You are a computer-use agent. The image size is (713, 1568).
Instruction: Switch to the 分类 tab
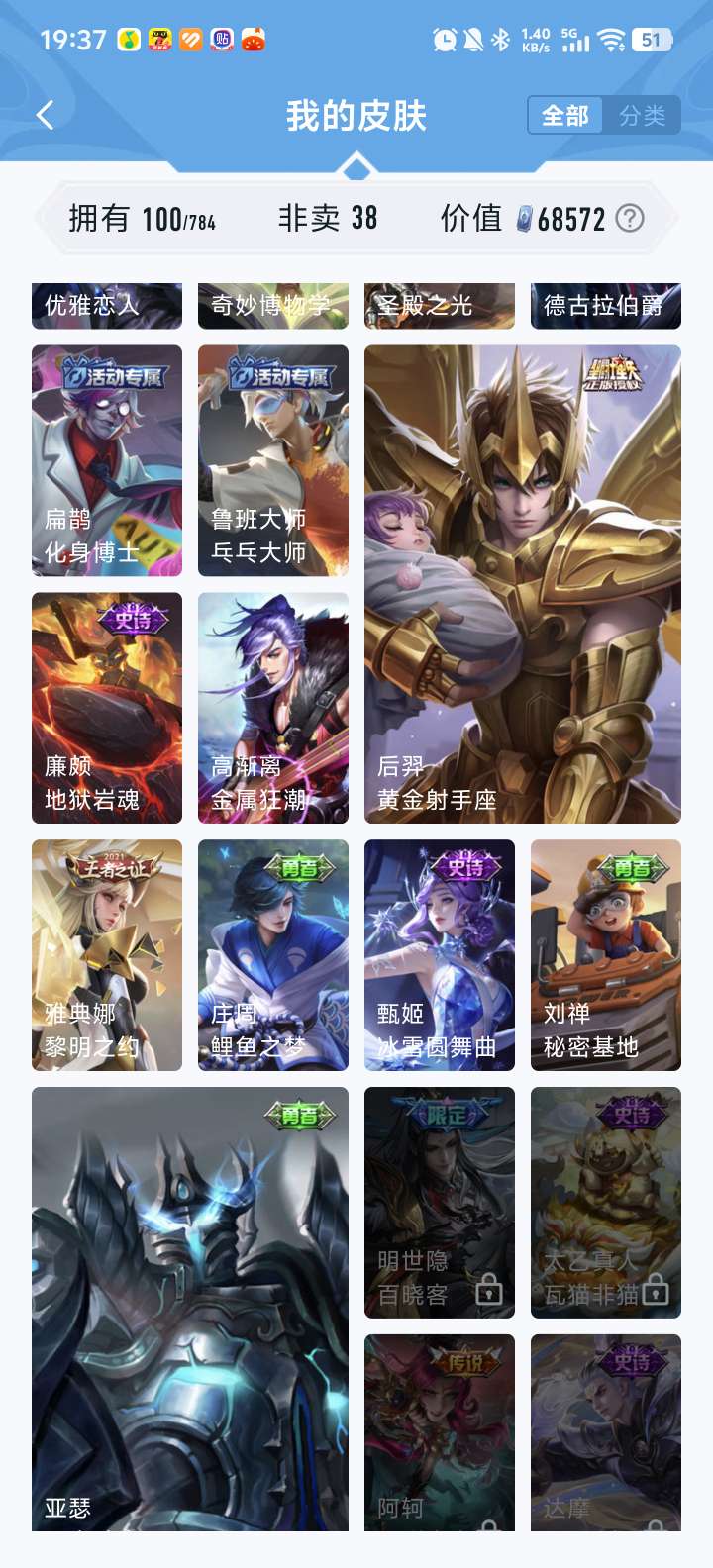(642, 116)
